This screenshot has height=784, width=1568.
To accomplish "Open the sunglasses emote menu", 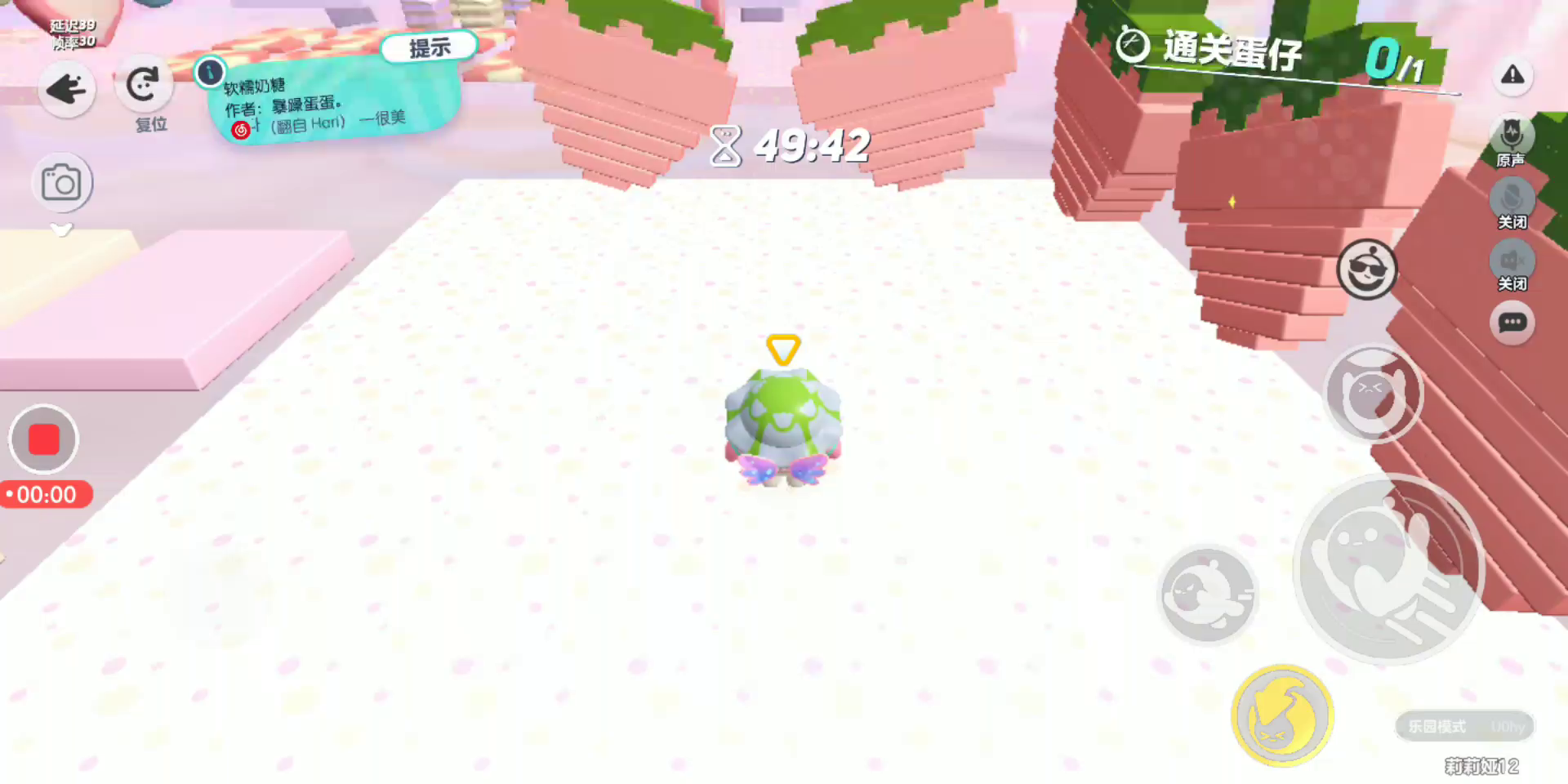I will 1367,269.
